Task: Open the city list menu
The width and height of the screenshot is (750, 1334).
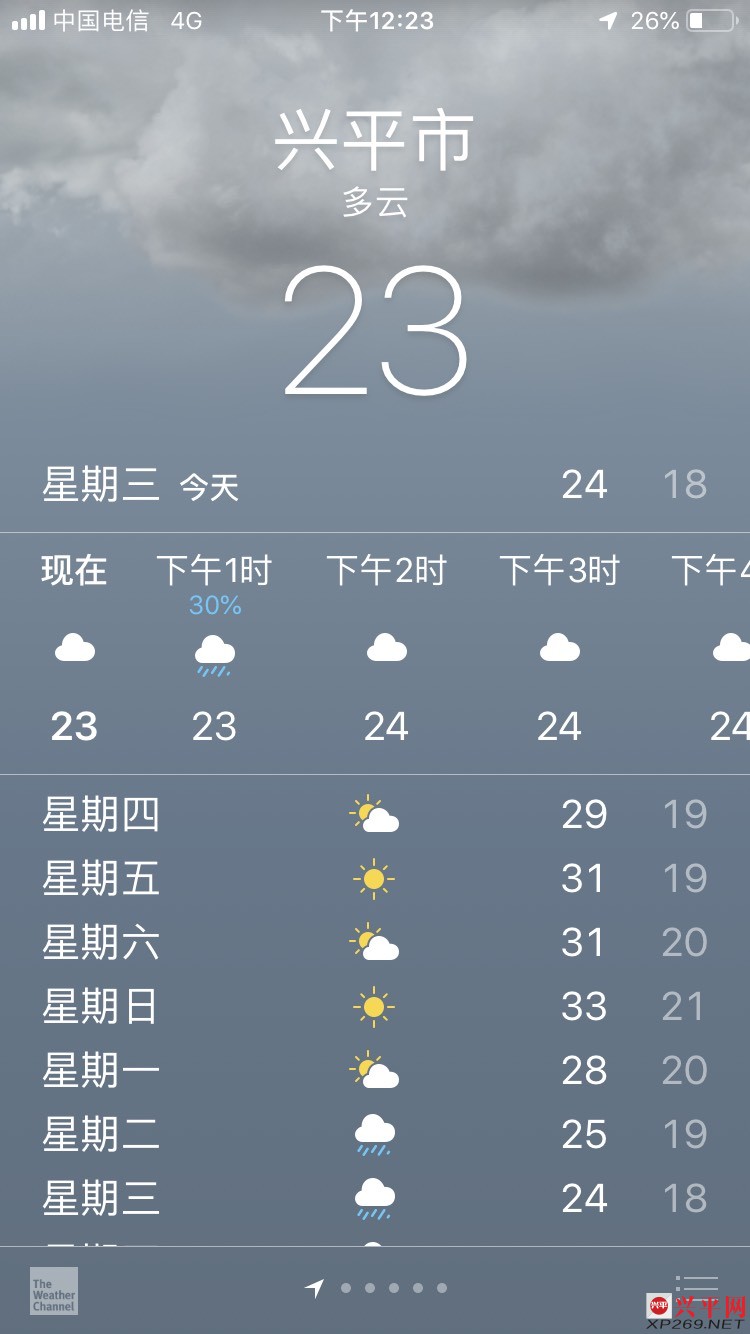Action: click(696, 1286)
